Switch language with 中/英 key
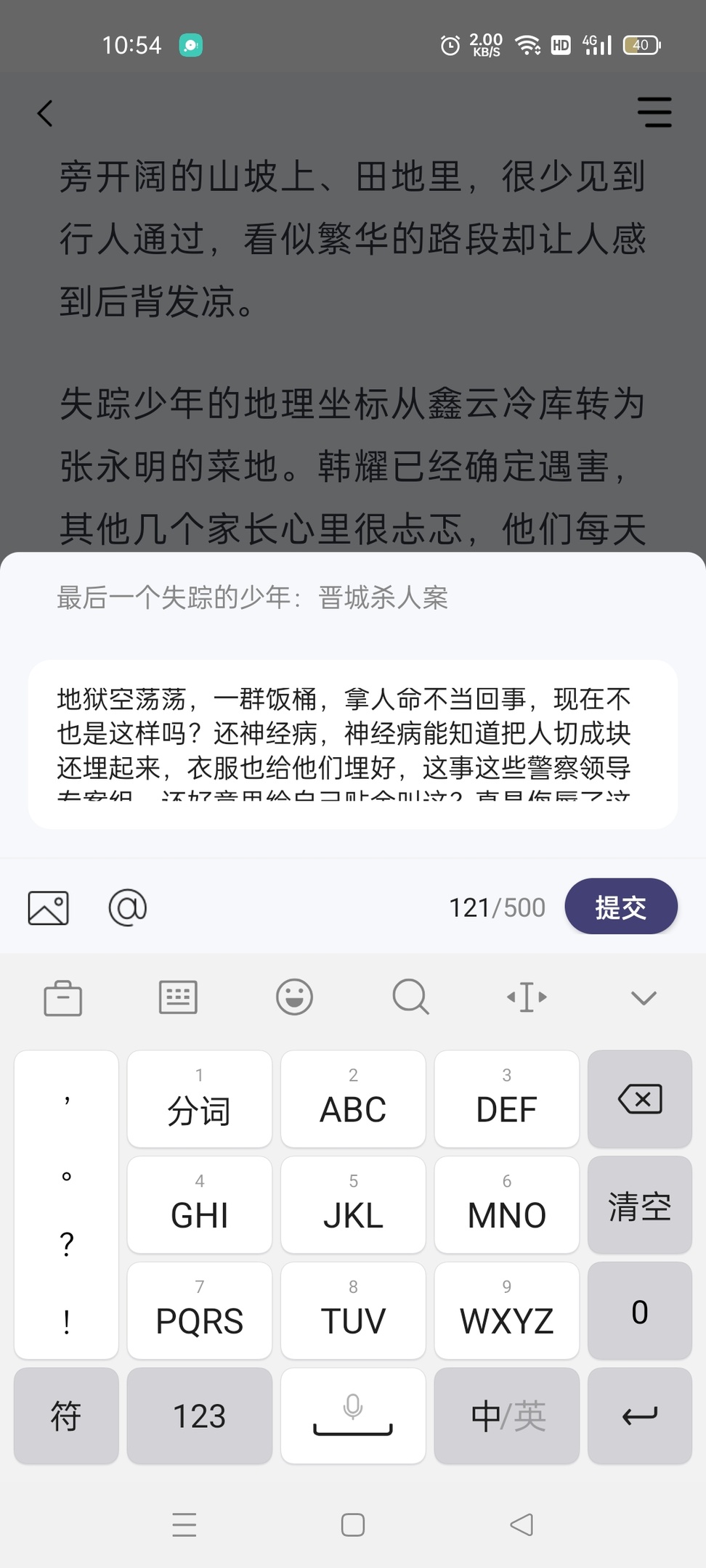 507,1416
